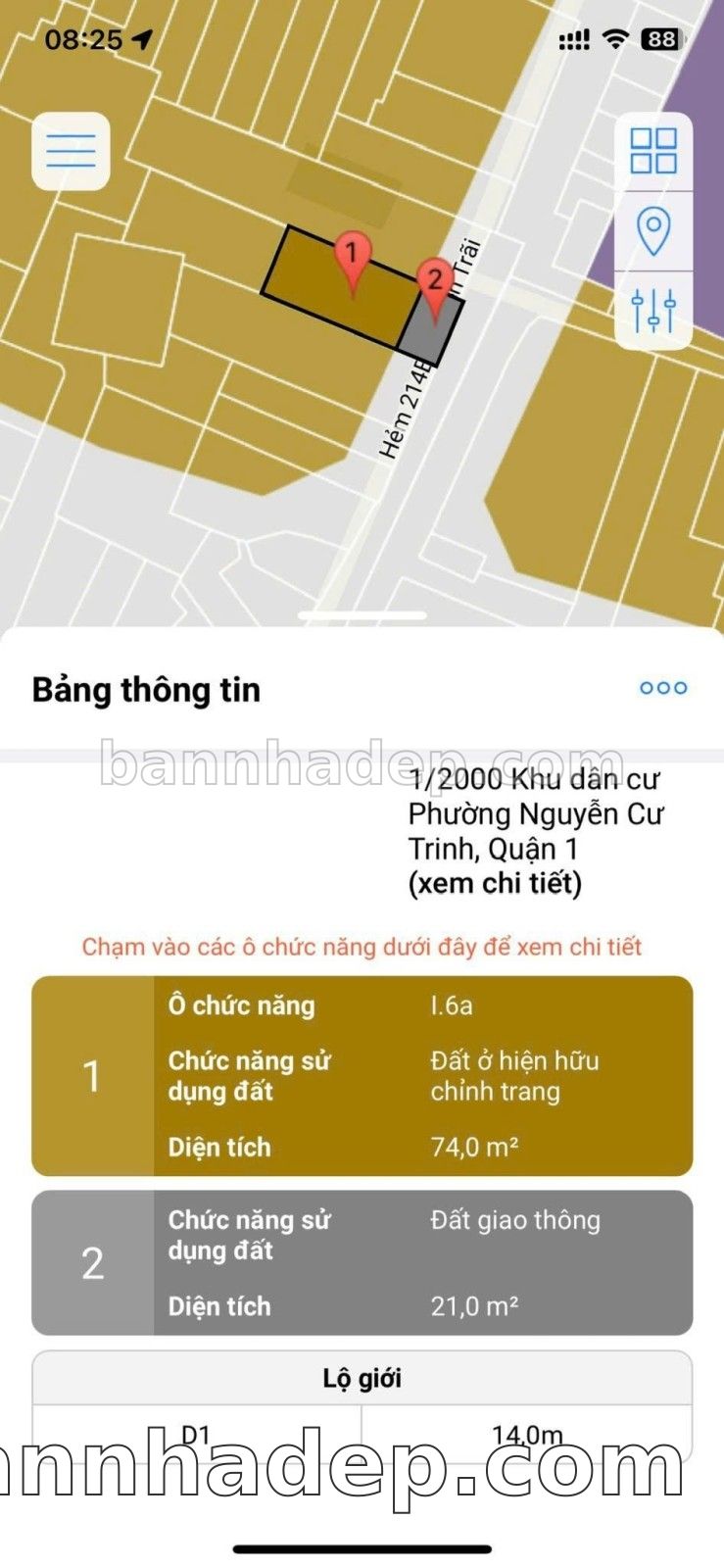The width and height of the screenshot is (724, 1568).
Task: Tap the (xem chi tiết) link
Action: coord(495,884)
